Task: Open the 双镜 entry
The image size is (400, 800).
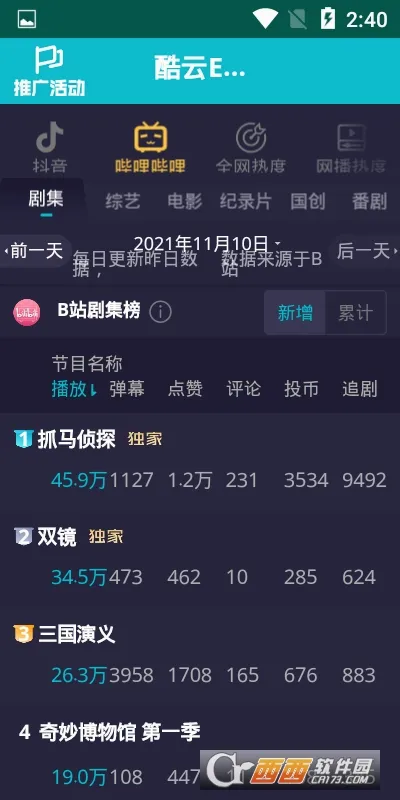Action: [x=200, y=558]
